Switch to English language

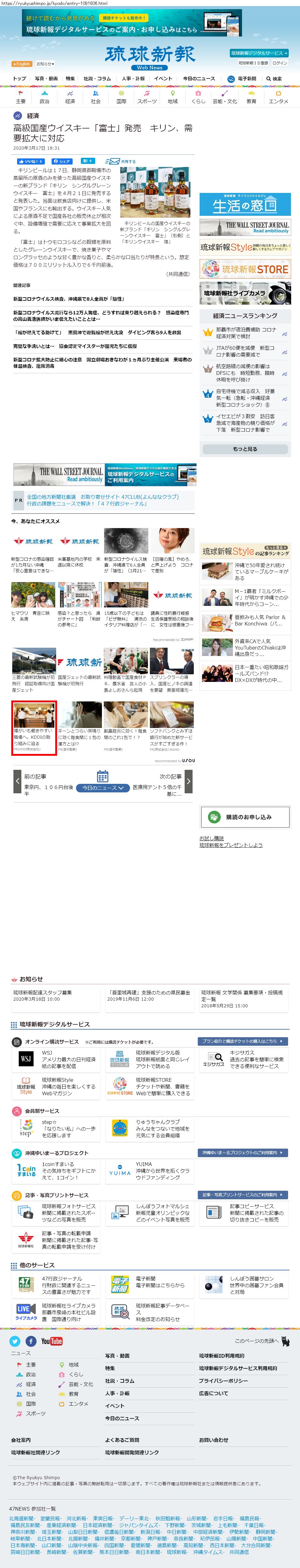pyautogui.click(x=22, y=63)
